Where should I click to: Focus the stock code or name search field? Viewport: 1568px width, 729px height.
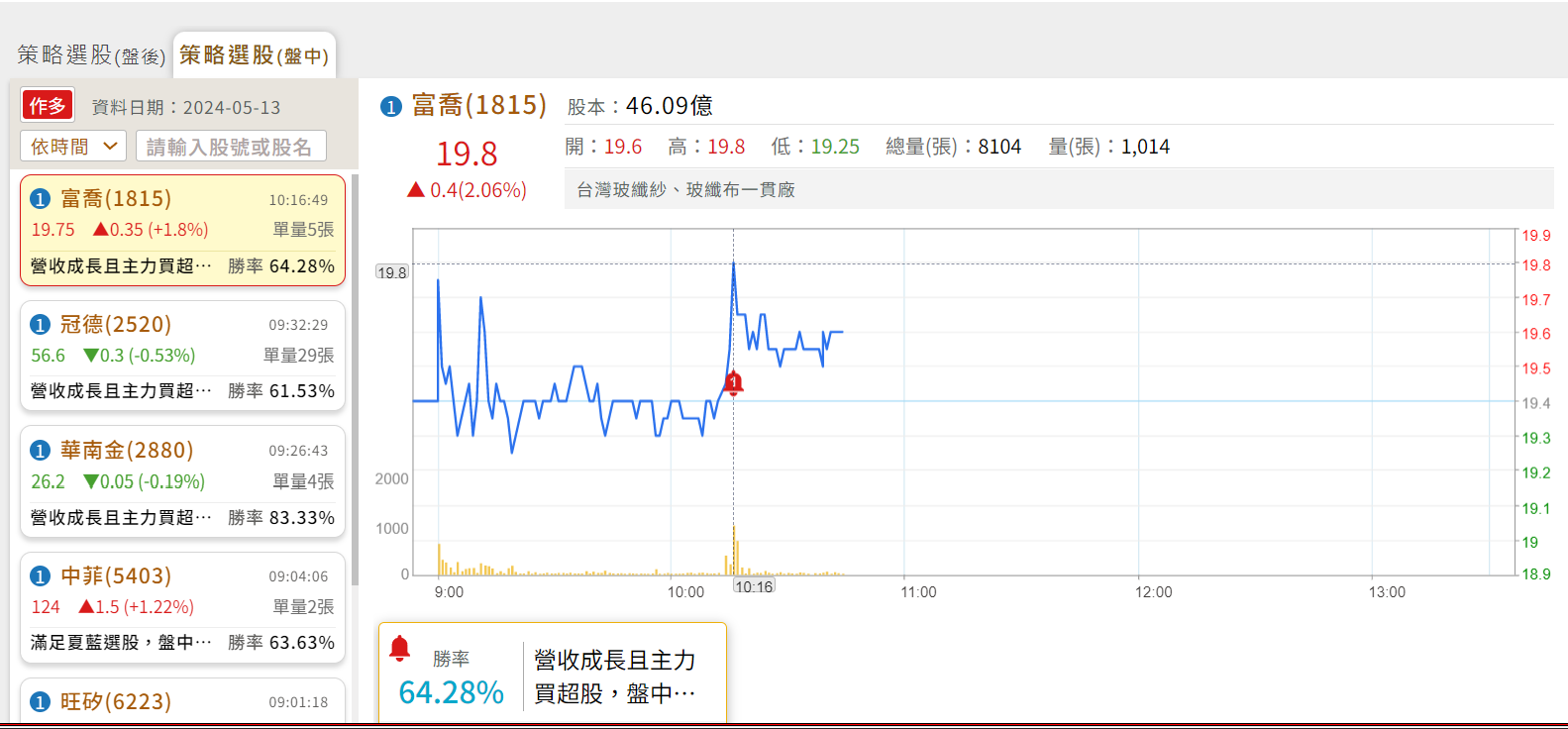click(230, 147)
